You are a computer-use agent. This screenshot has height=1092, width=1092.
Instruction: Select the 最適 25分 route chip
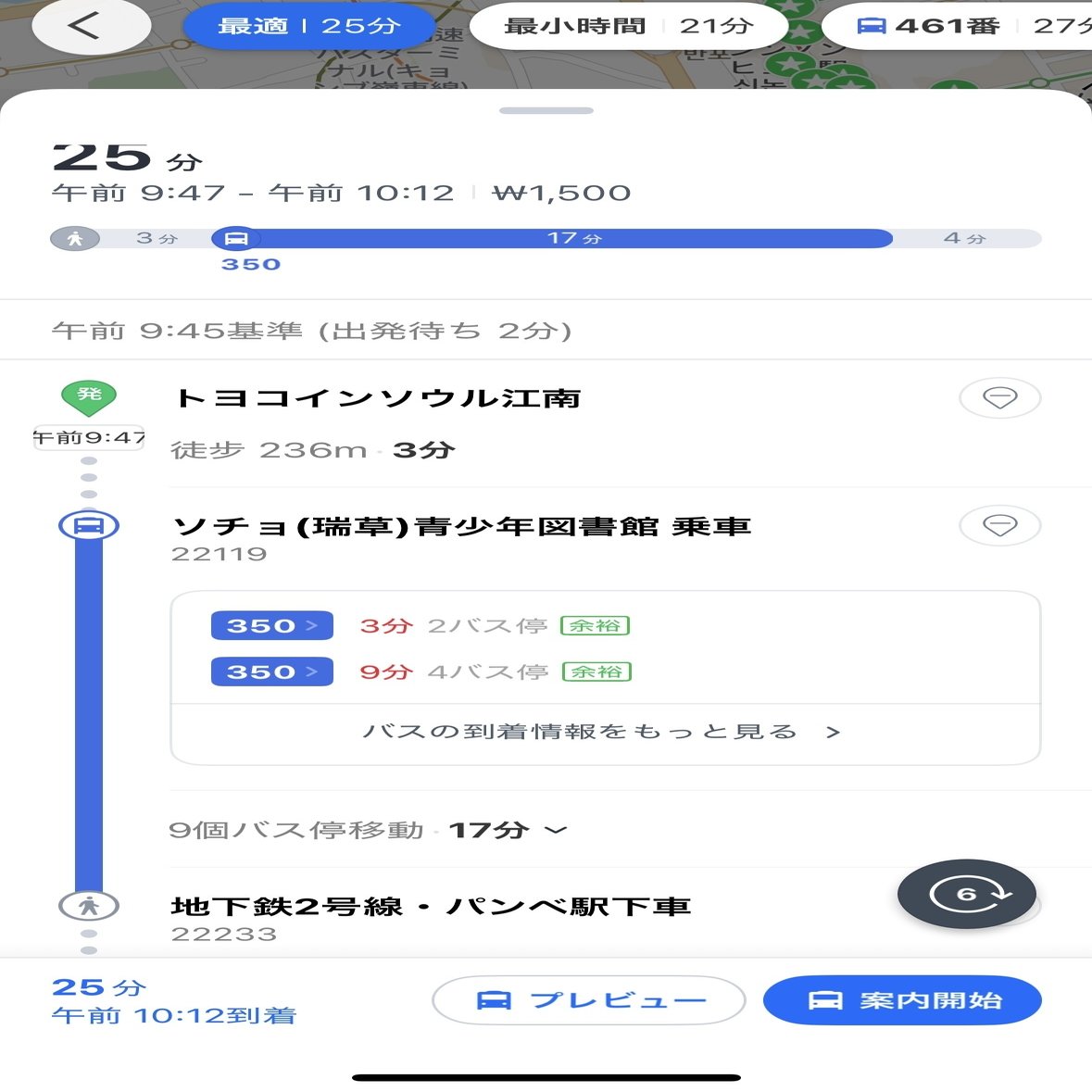click(x=308, y=26)
